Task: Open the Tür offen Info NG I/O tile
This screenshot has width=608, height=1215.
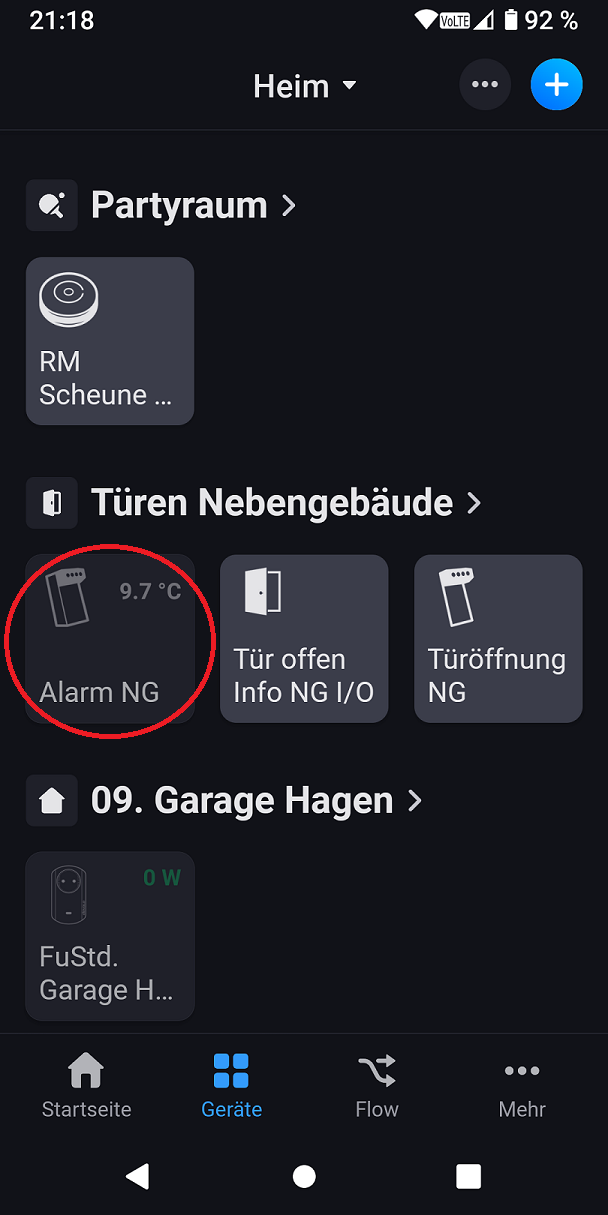Action: [304, 638]
